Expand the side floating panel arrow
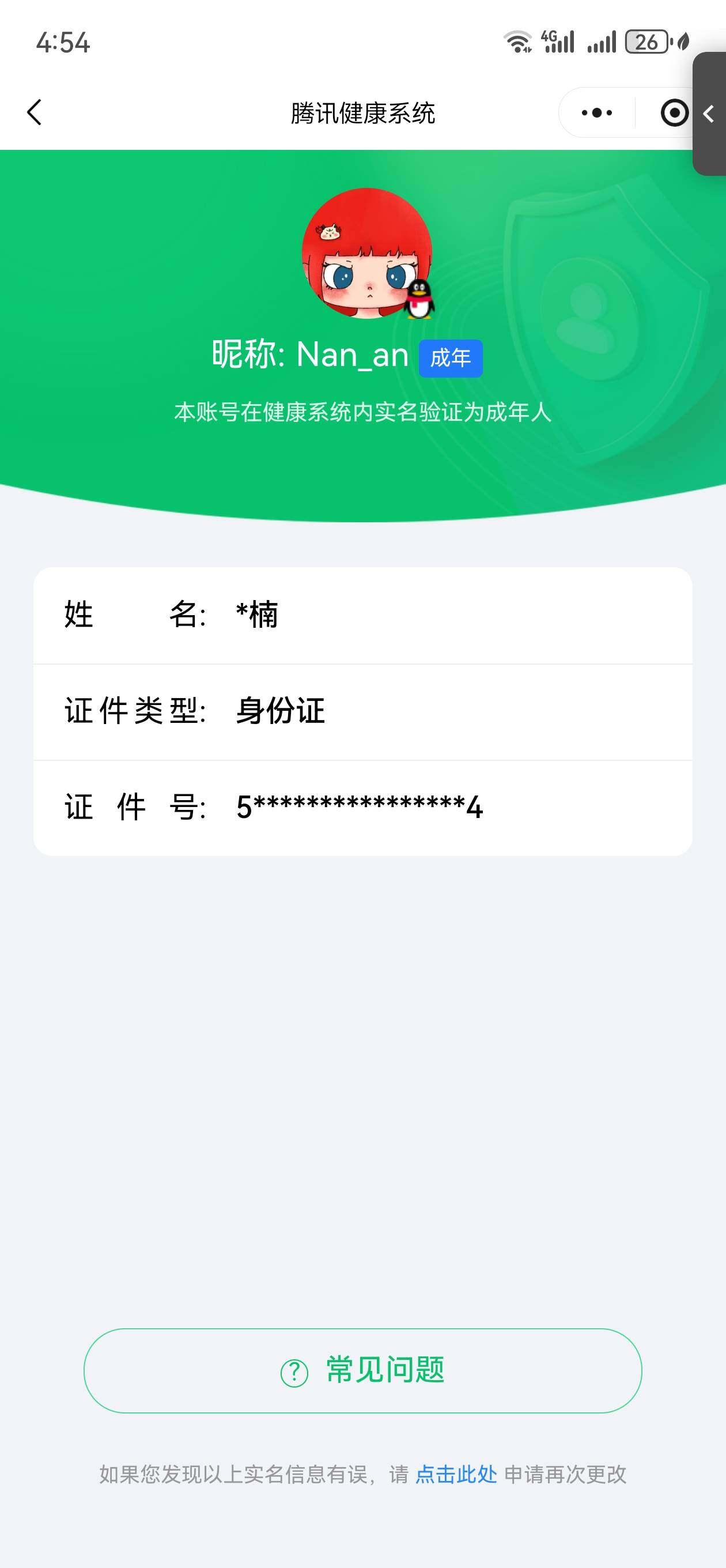 [709, 114]
